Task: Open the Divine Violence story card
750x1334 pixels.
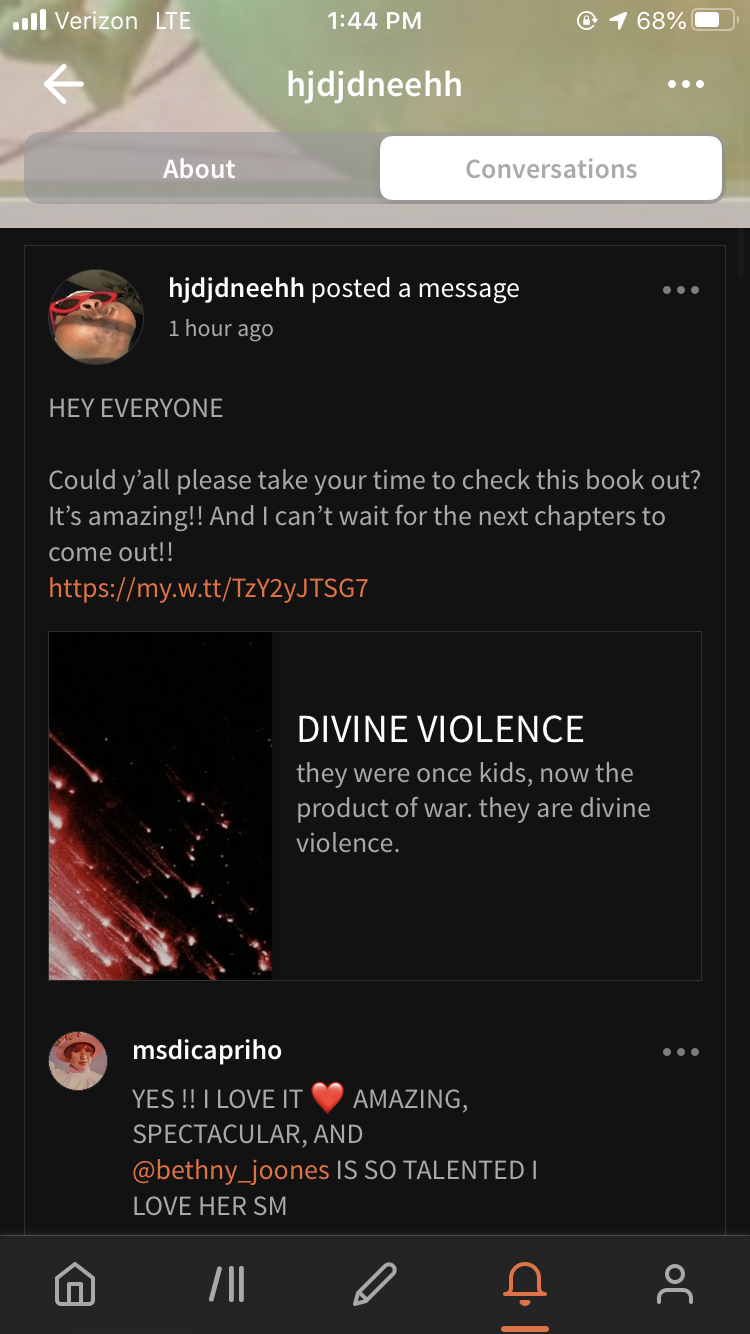Action: (x=375, y=805)
